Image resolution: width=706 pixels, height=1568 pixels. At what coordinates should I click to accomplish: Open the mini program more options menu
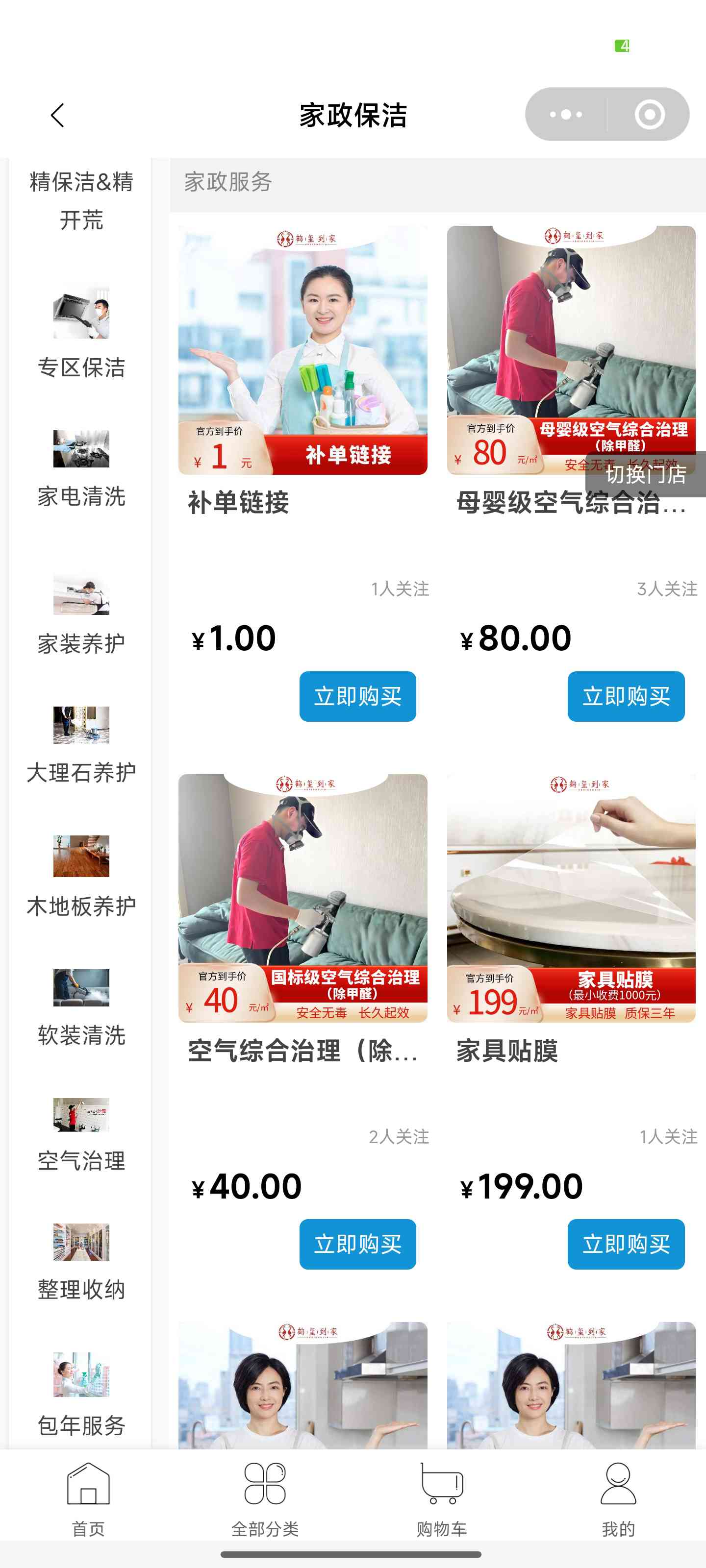[566, 115]
